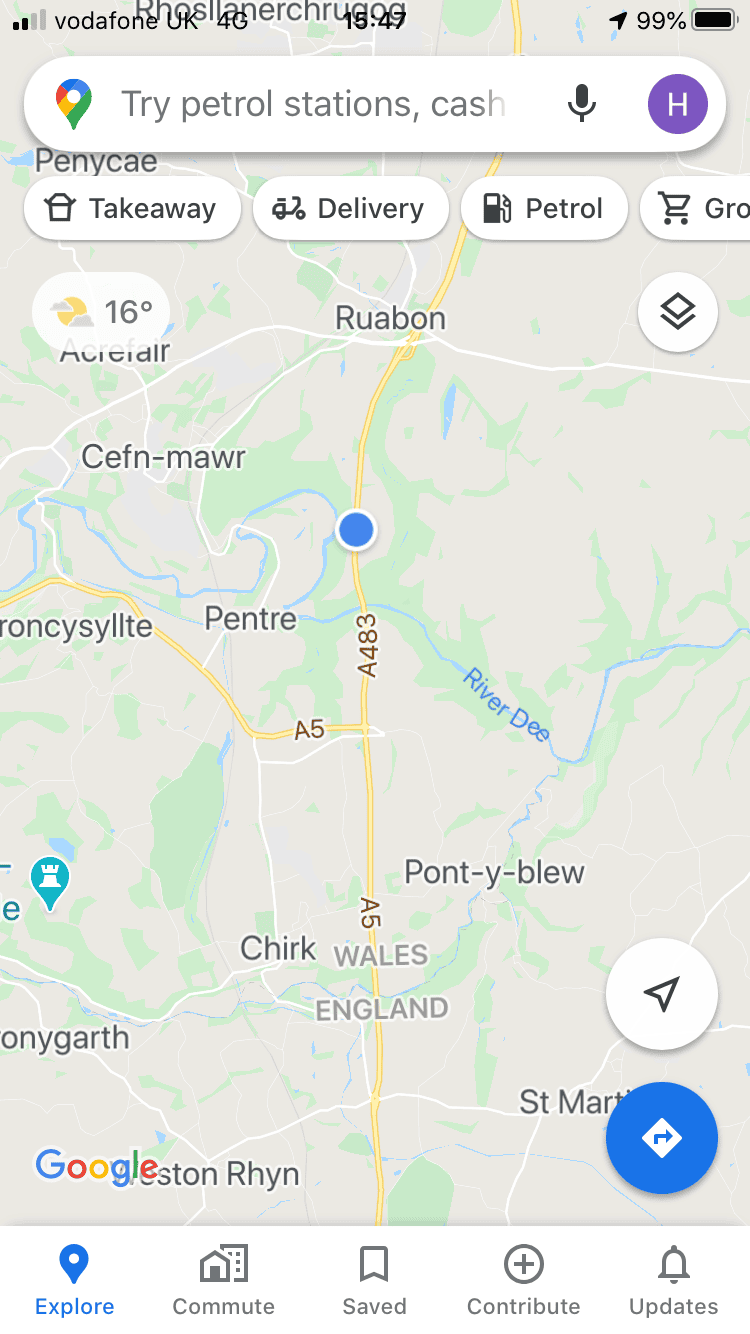Tap the teal castle landmark pin
The image size is (750, 1334).
coord(50,882)
